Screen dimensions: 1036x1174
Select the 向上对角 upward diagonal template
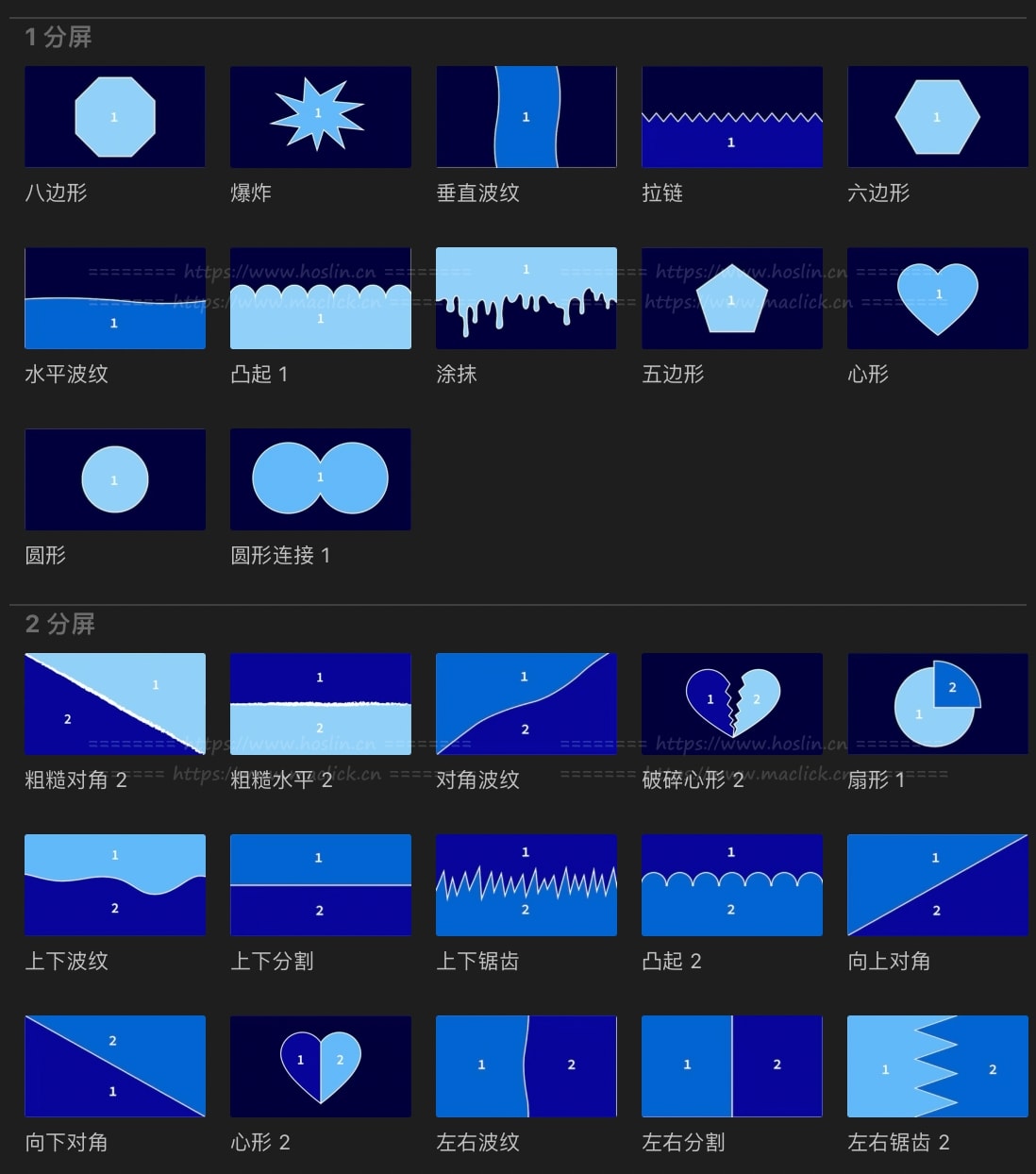click(x=937, y=884)
